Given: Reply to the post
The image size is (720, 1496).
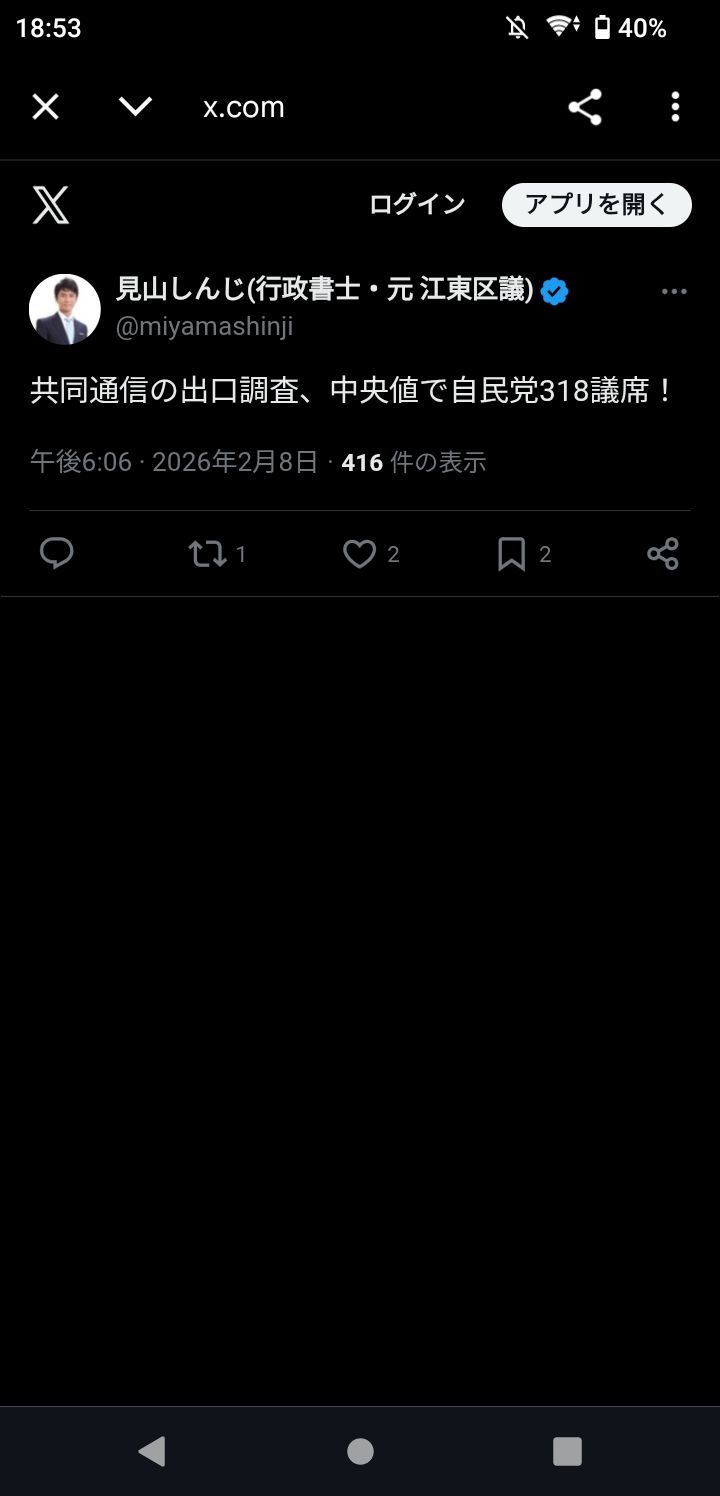Looking at the screenshot, I should [x=57, y=553].
